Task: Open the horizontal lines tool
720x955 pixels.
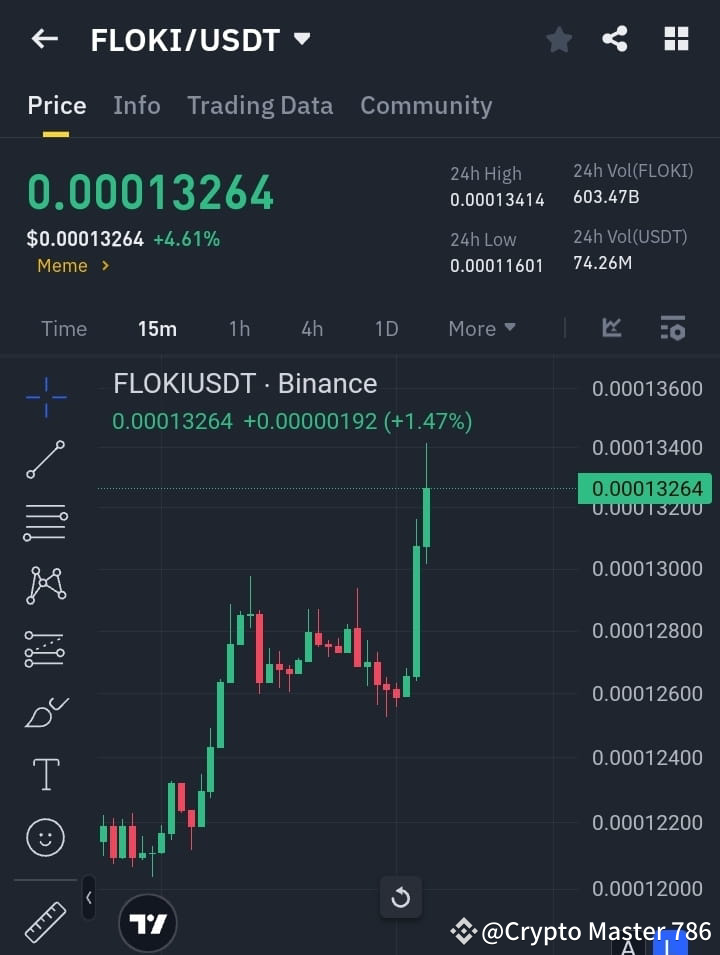Action: (x=45, y=524)
